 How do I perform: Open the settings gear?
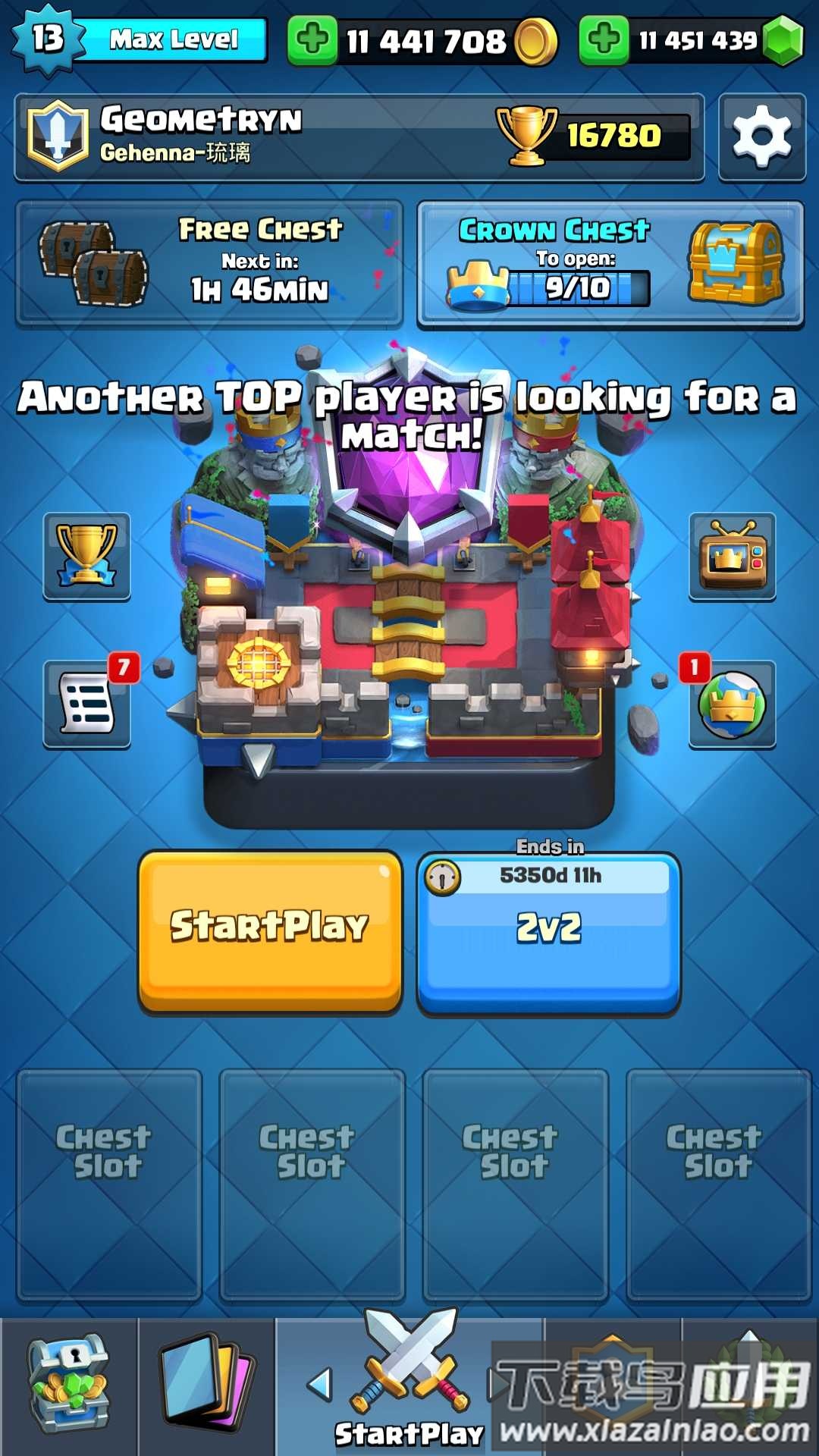[761, 137]
